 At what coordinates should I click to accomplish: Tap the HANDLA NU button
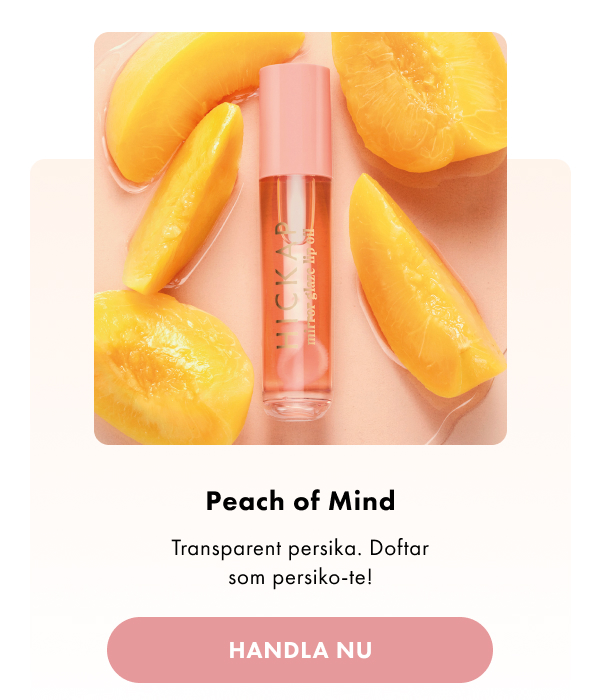pyautogui.click(x=300, y=650)
